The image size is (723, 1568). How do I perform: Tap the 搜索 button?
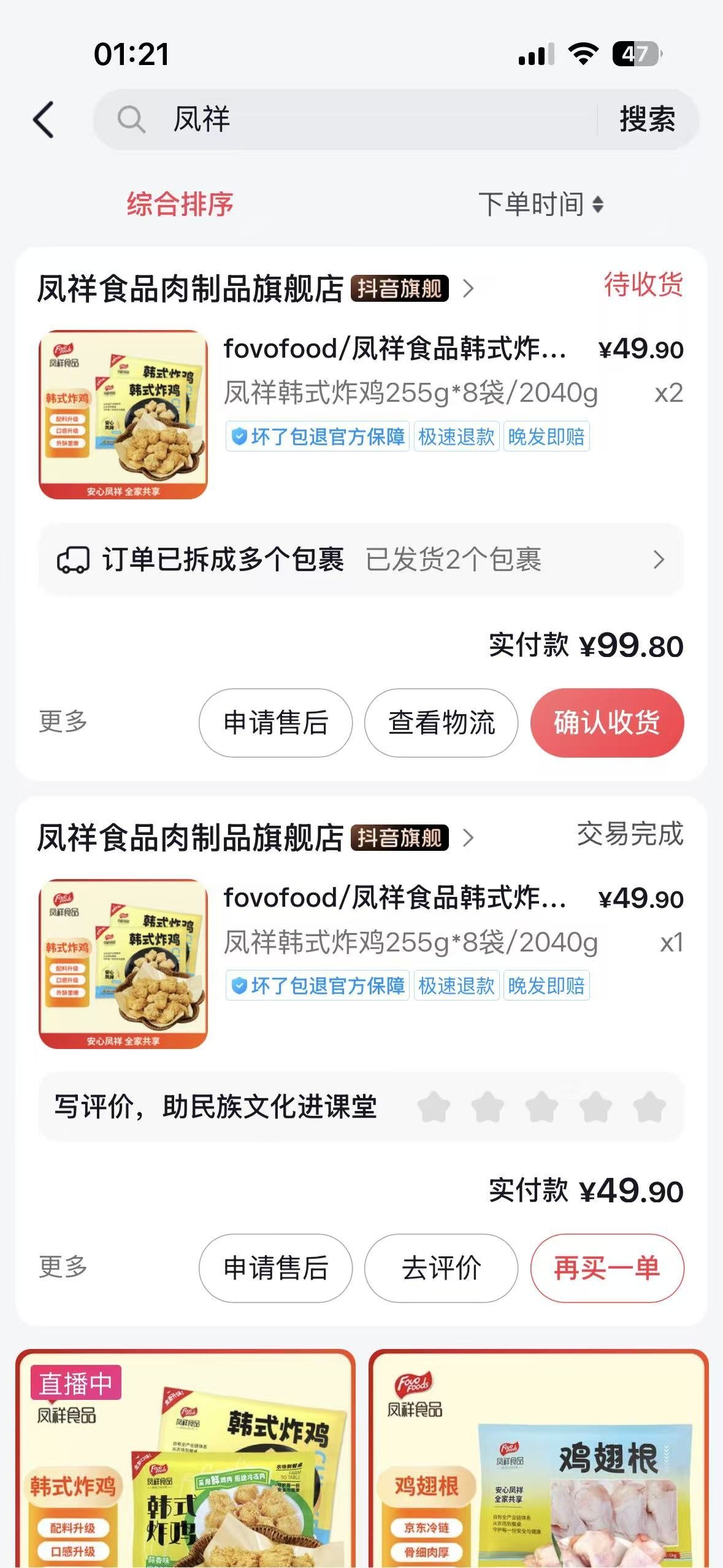[x=647, y=119]
